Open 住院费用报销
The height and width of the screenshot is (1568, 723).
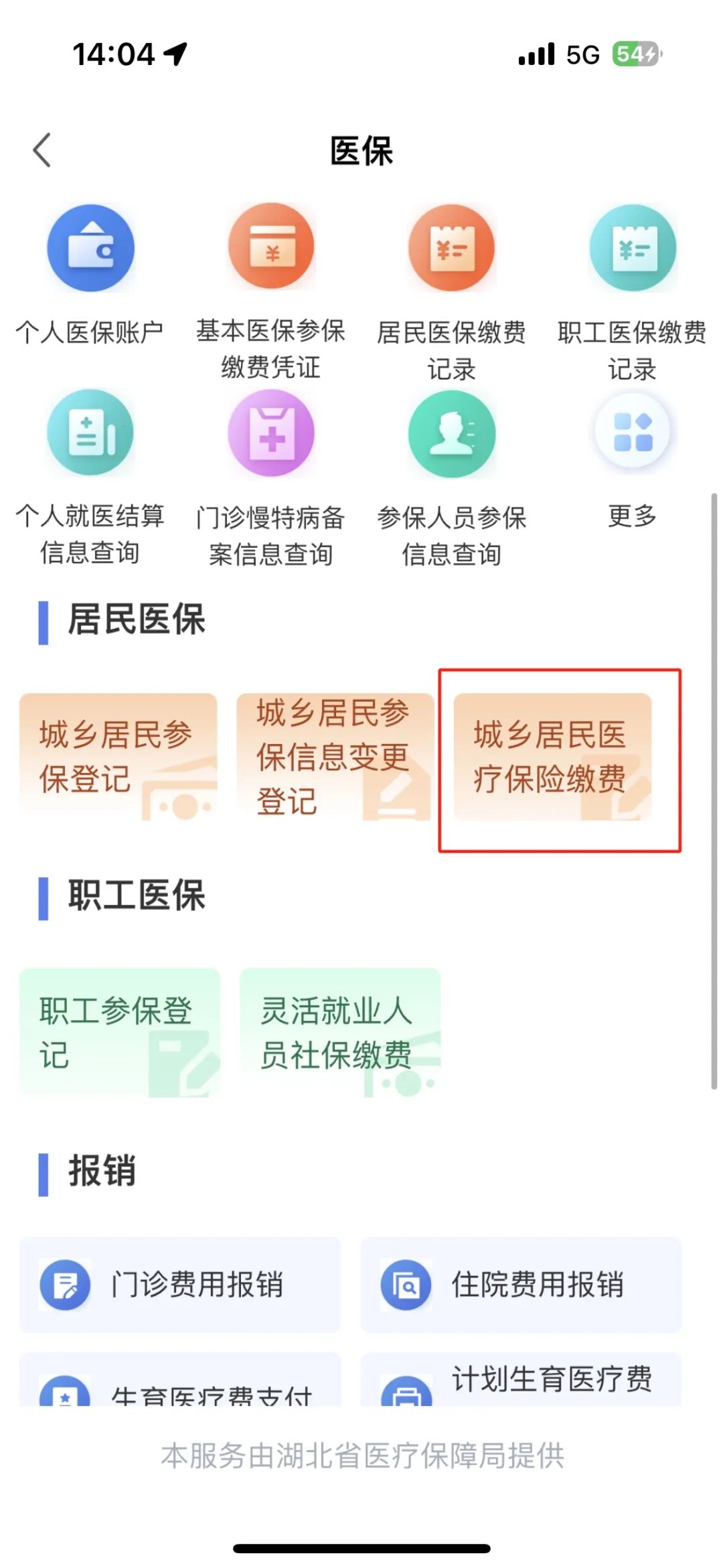[521, 1284]
